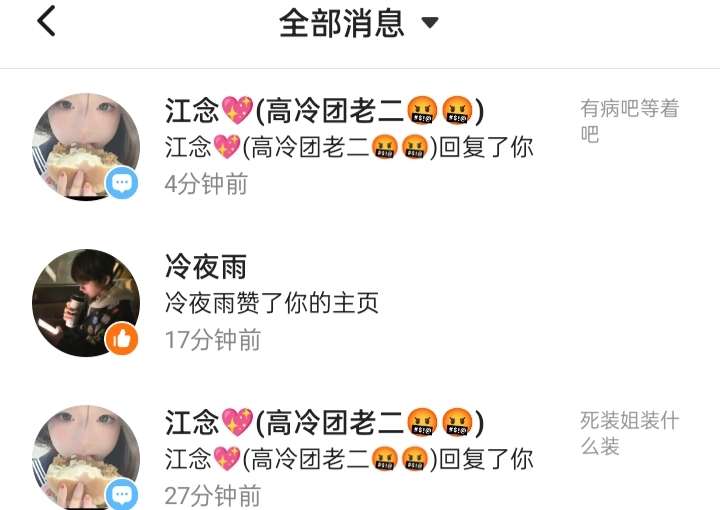Open 江念's reply from 4分钟前
Image resolution: width=720 pixels, height=510 pixels.
pyautogui.click(x=350, y=147)
